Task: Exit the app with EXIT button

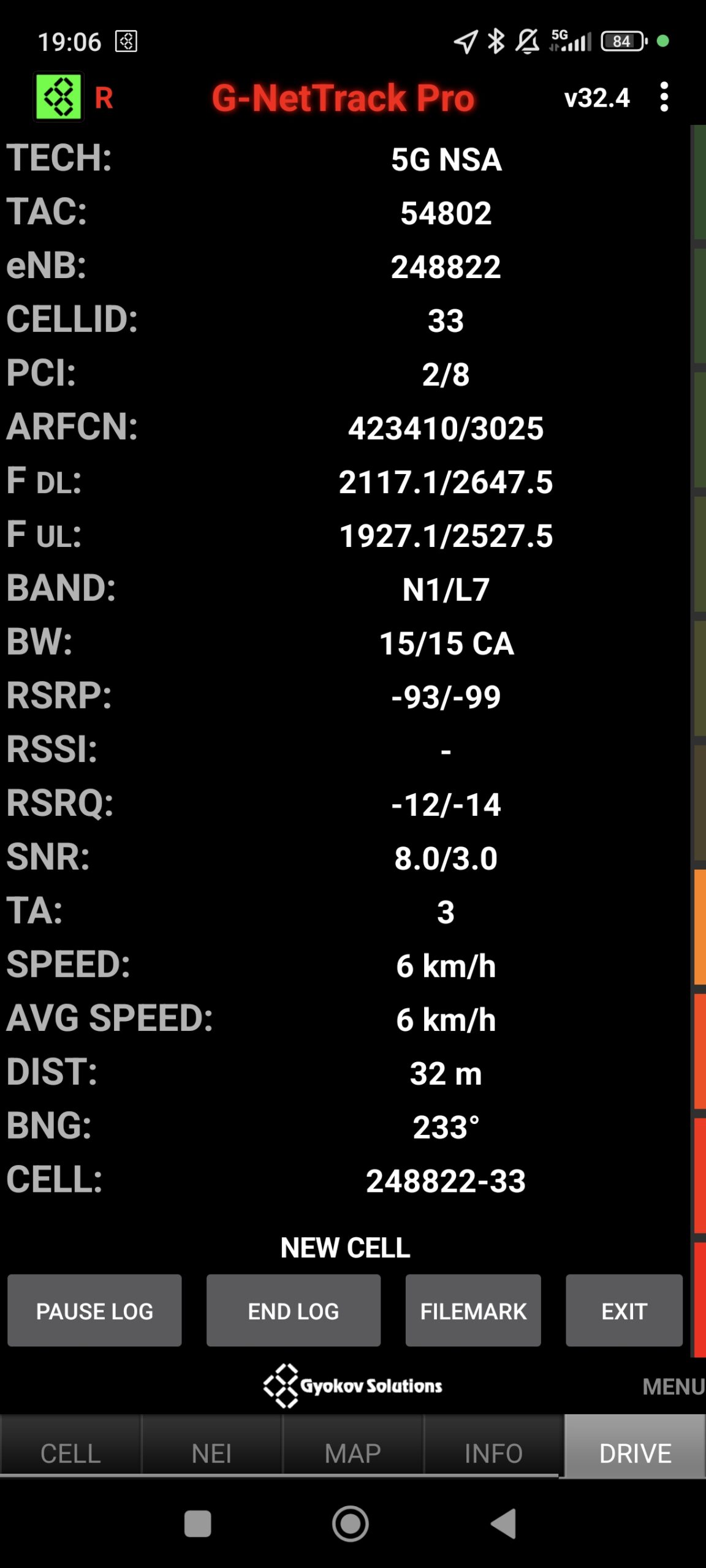Action: click(624, 1311)
